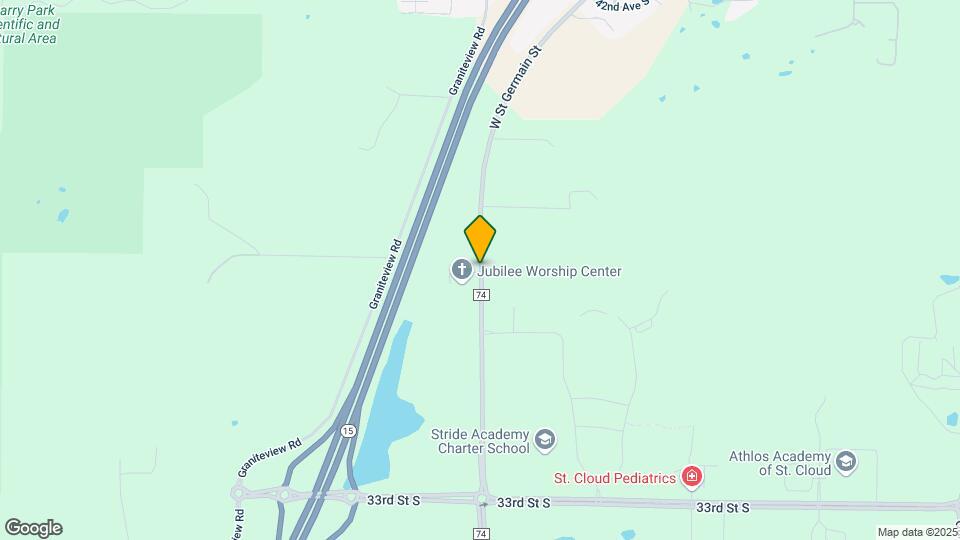The height and width of the screenshot is (540, 960).
Task: Open Jubilee Worship Center place marker
Action: tap(461, 270)
